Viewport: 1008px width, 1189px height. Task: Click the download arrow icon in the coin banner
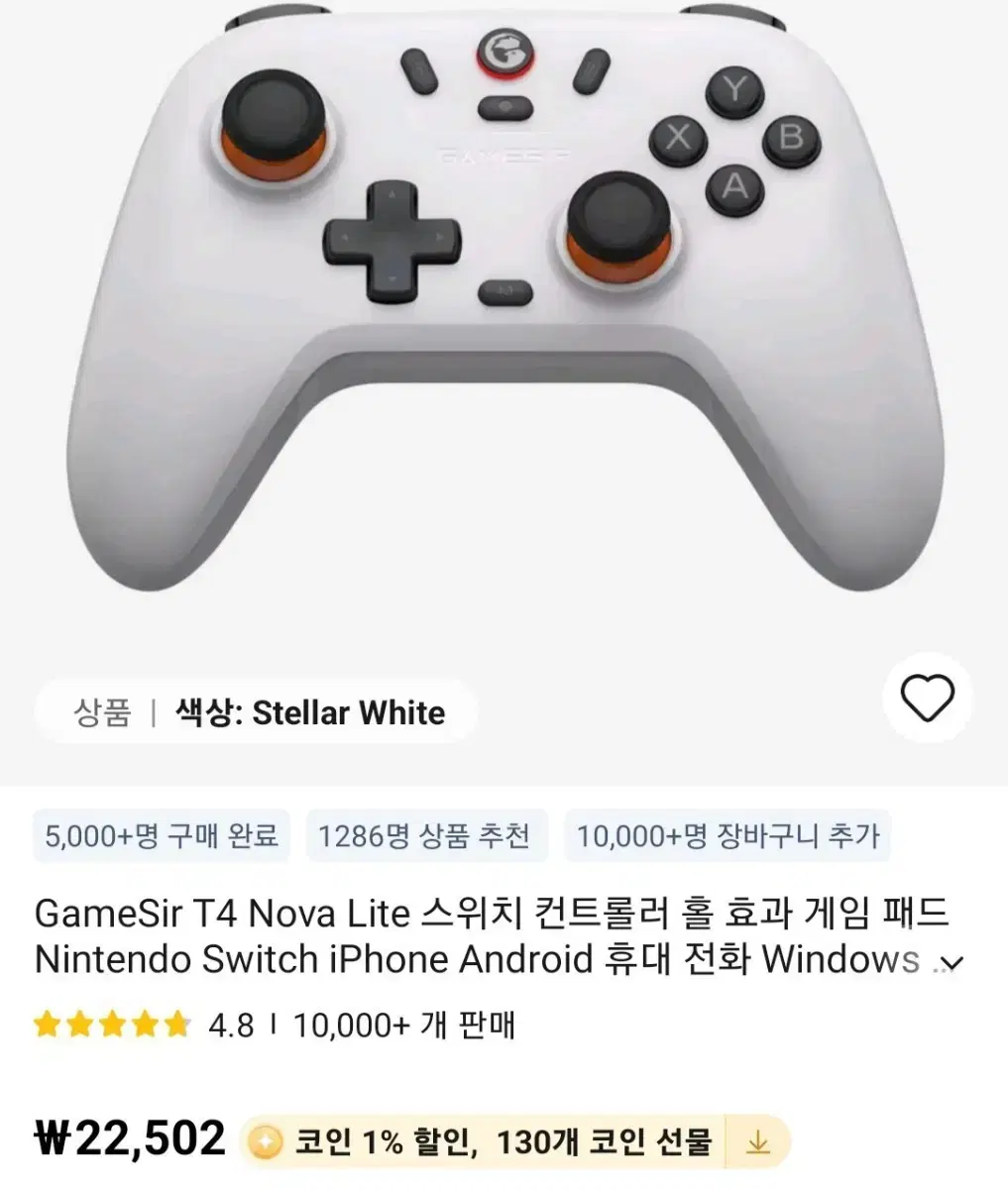pos(760,1139)
